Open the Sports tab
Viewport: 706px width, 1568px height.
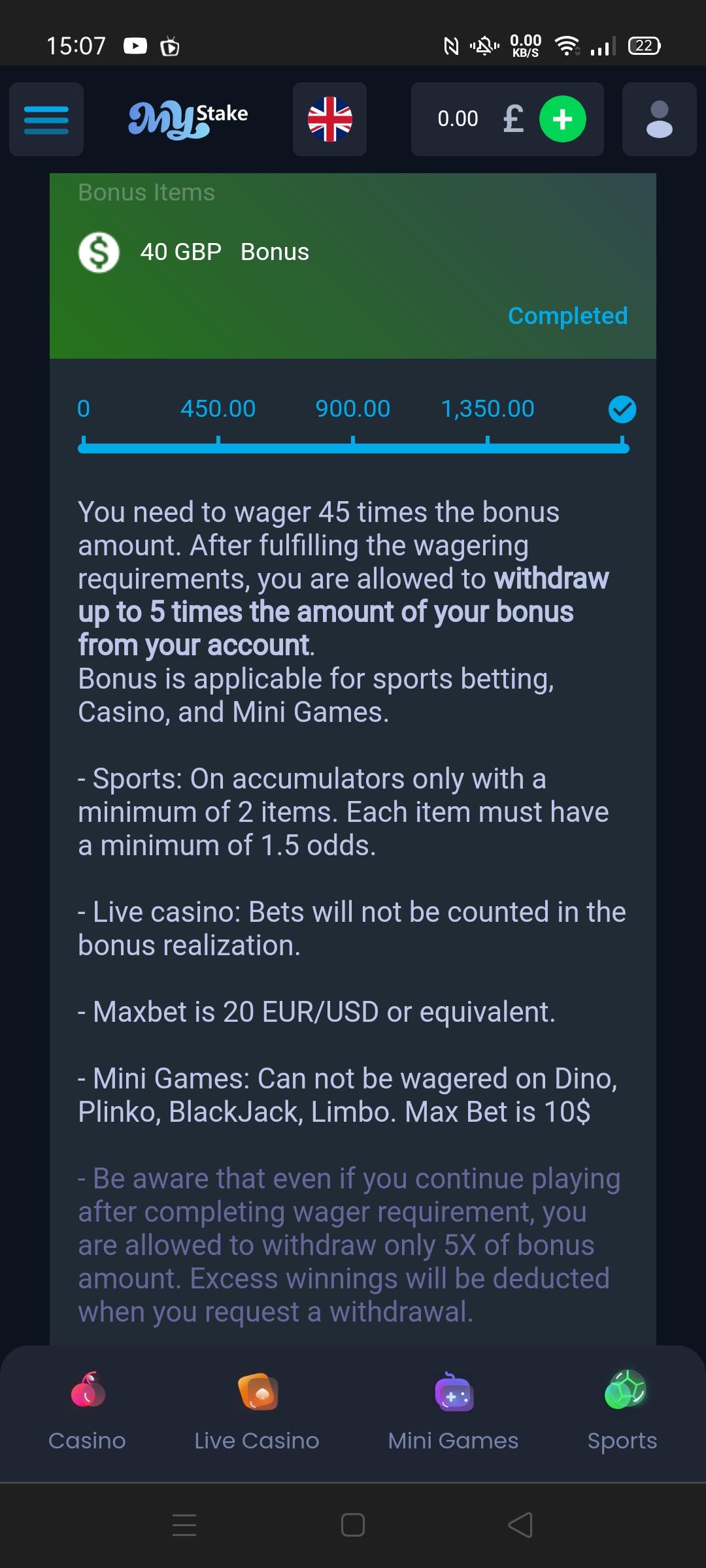tap(622, 1411)
